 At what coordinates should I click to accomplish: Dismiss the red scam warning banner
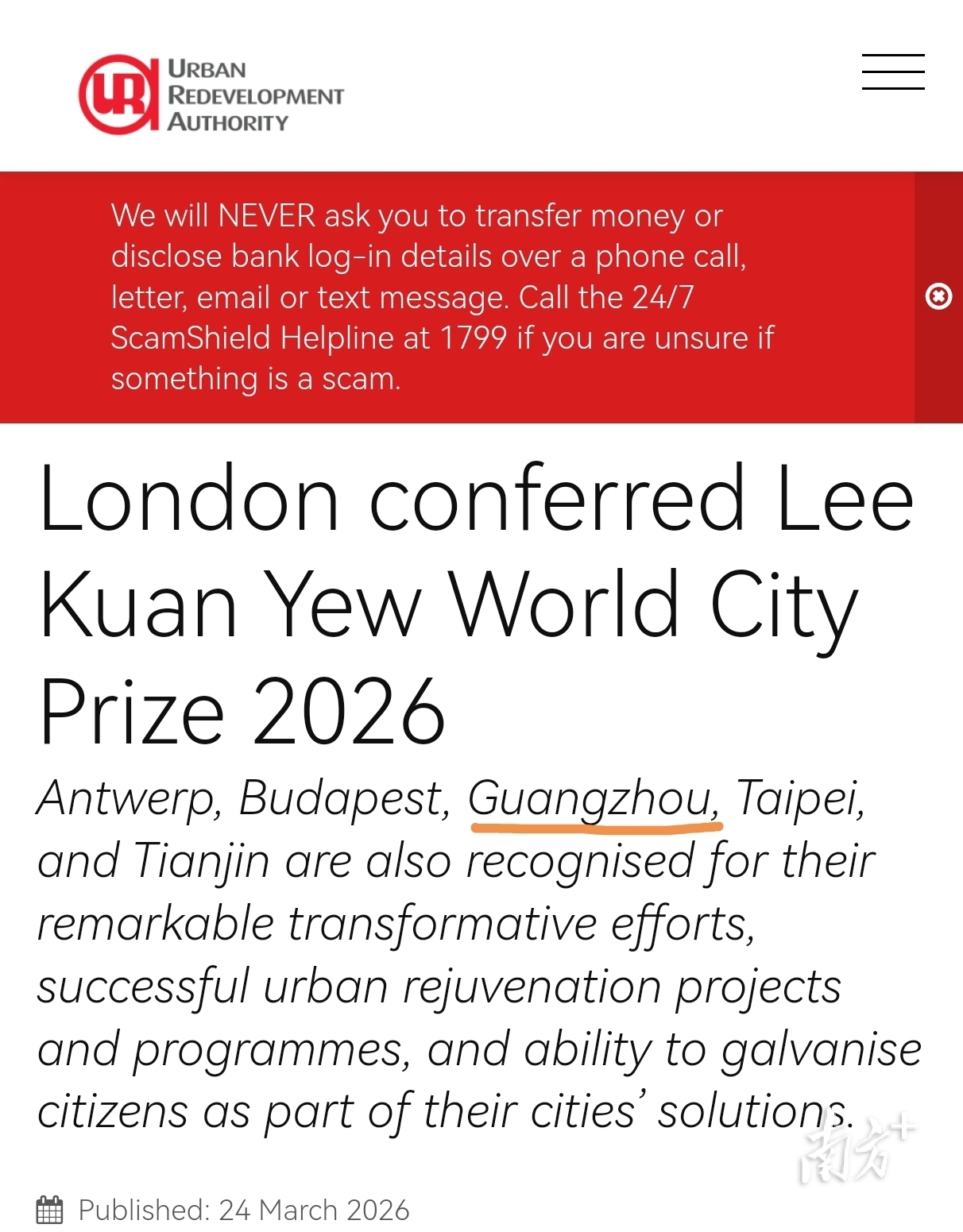[x=938, y=297]
